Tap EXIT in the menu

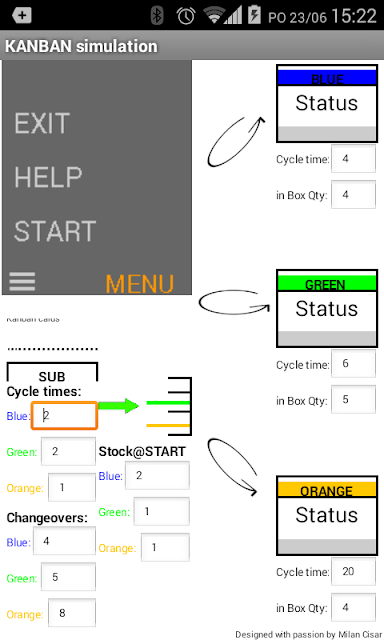(42, 123)
